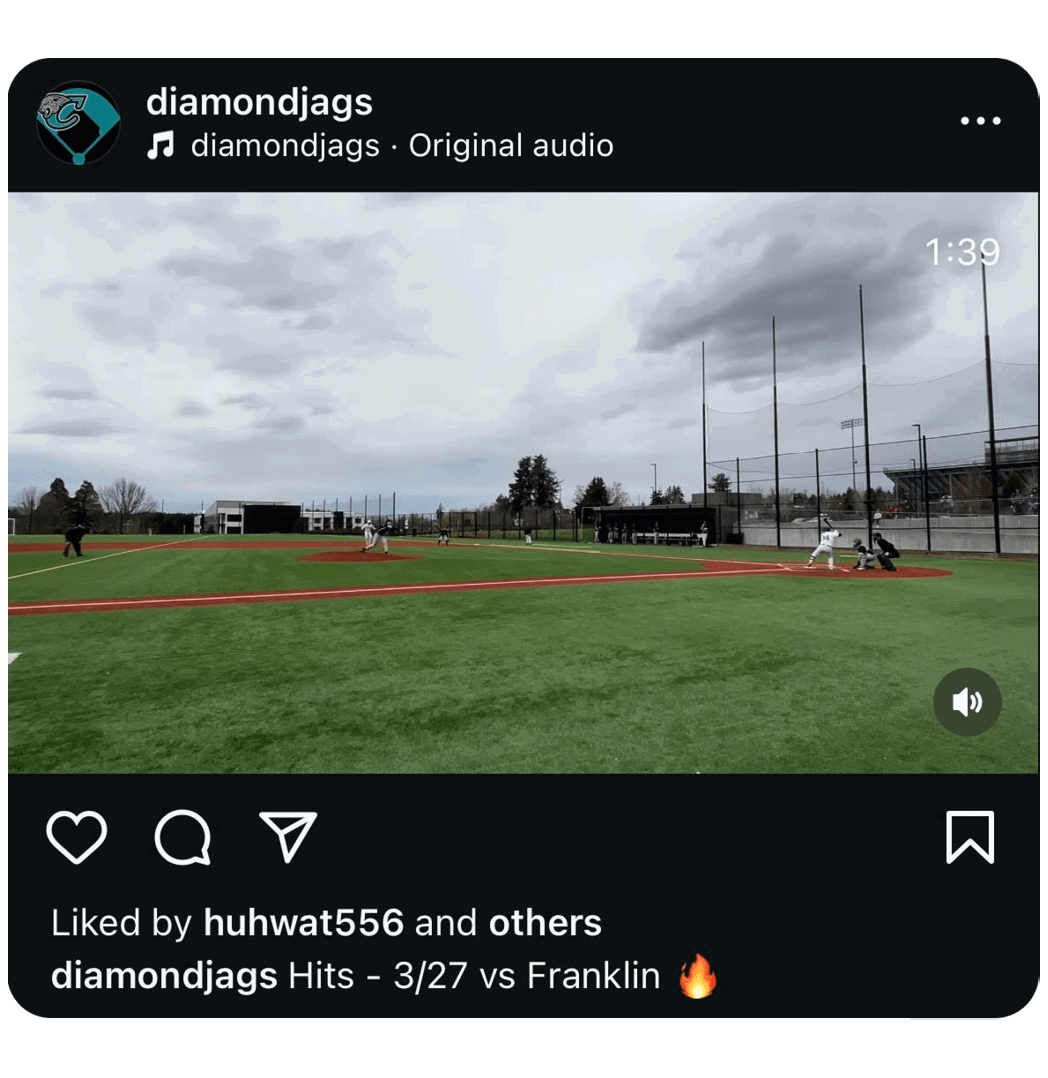Open the diamondjags username in the post header
Image resolution: width=1048 pixels, height=1078 pixels.
pos(259,102)
